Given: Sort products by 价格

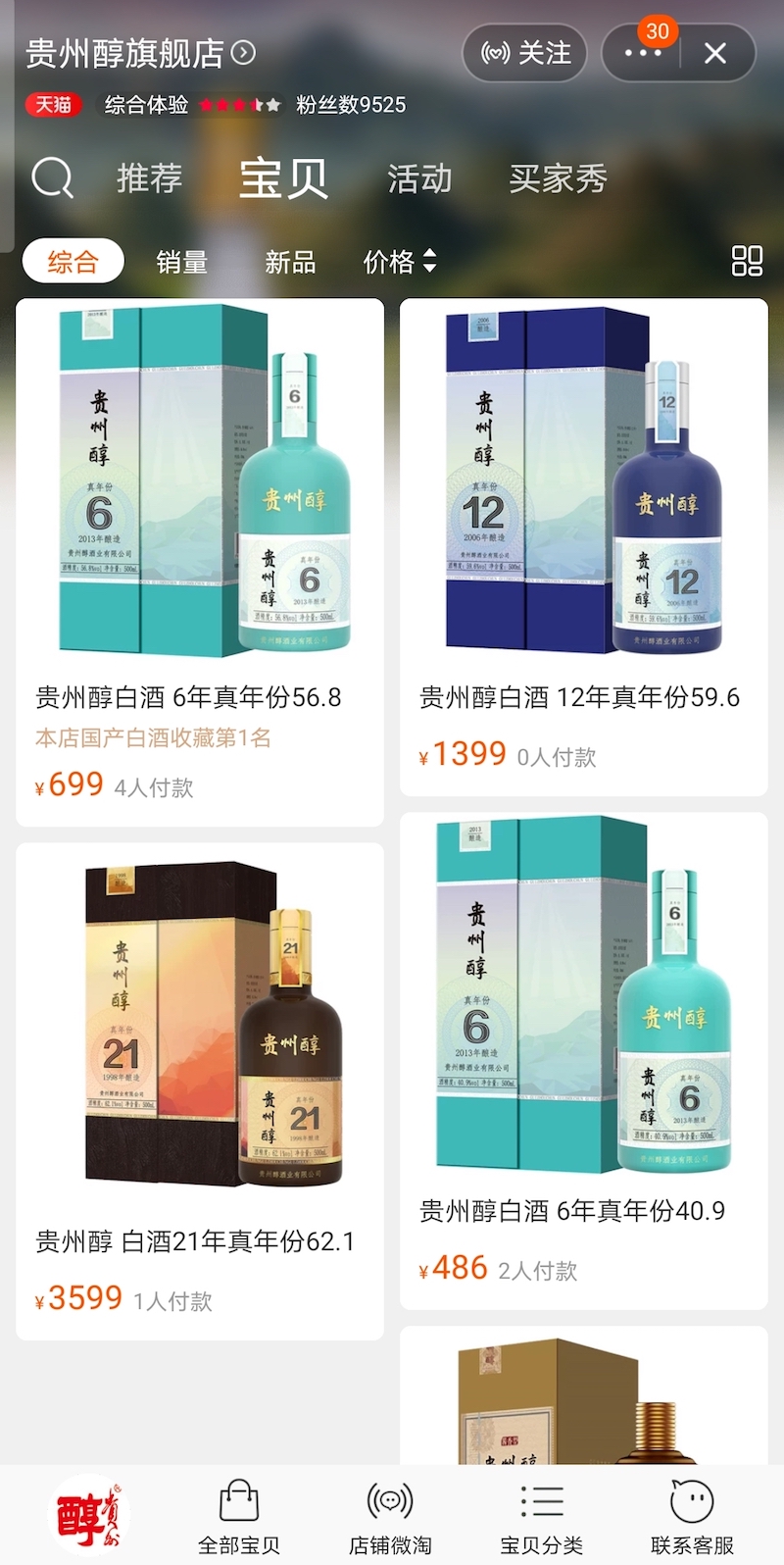Looking at the screenshot, I should [399, 262].
